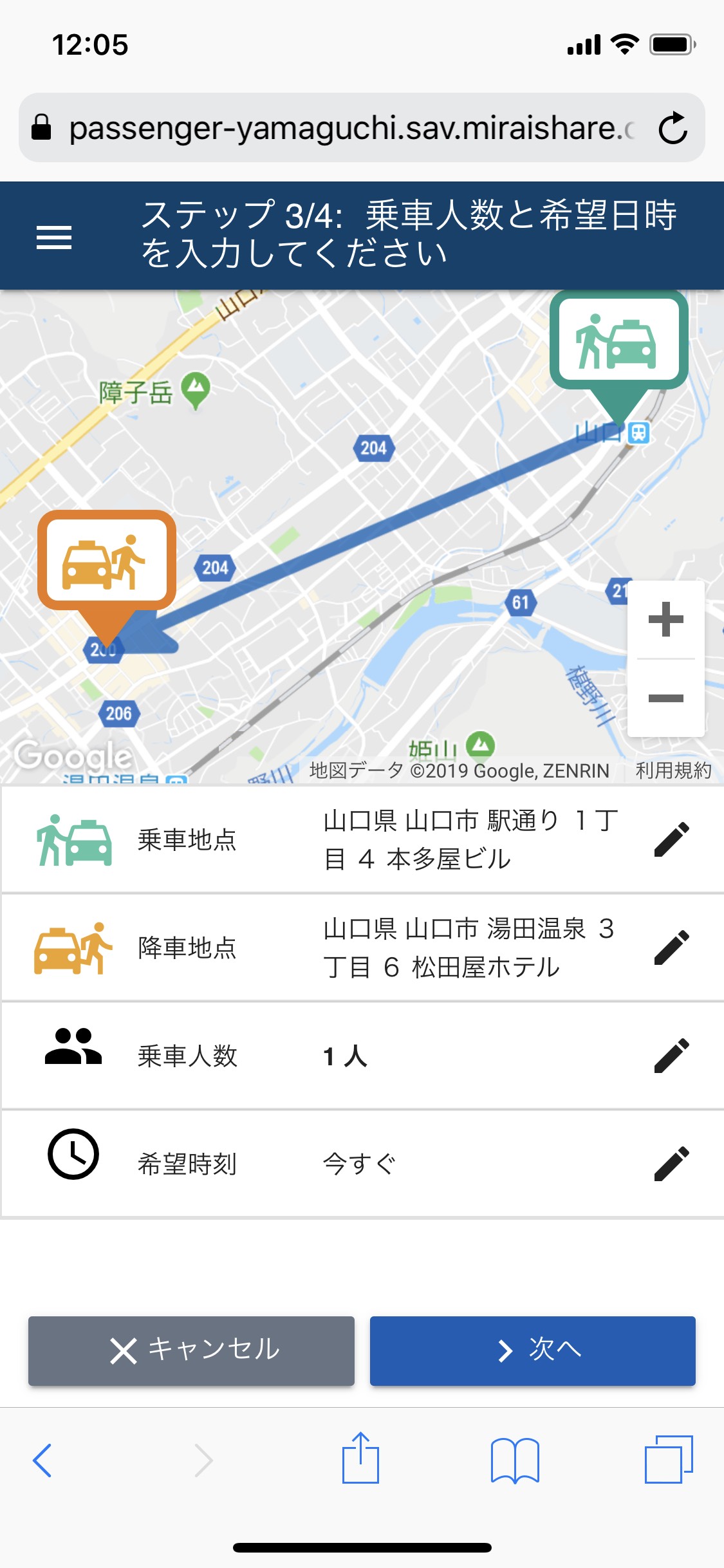Zoom in on the map
This screenshot has width=724, height=1568.
[x=665, y=619]
